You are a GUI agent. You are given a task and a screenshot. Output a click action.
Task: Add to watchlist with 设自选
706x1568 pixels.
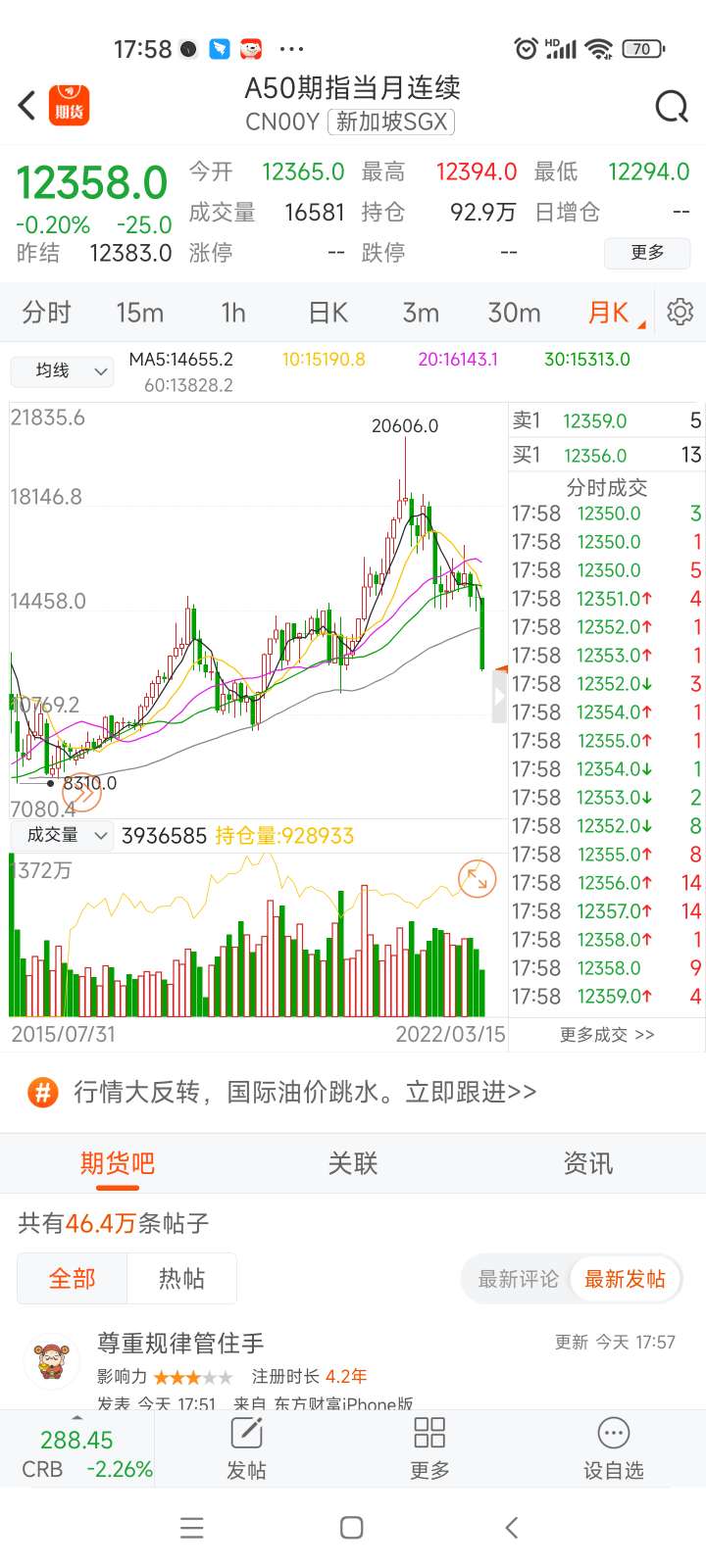coord(614,1448)
